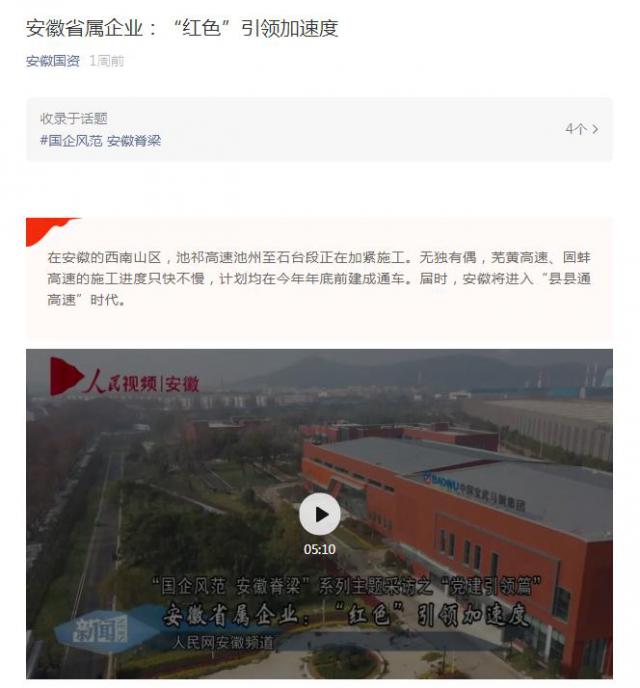Expand the 4个 topic articles list
Screen dimensions: 640x688
[582, 129]
